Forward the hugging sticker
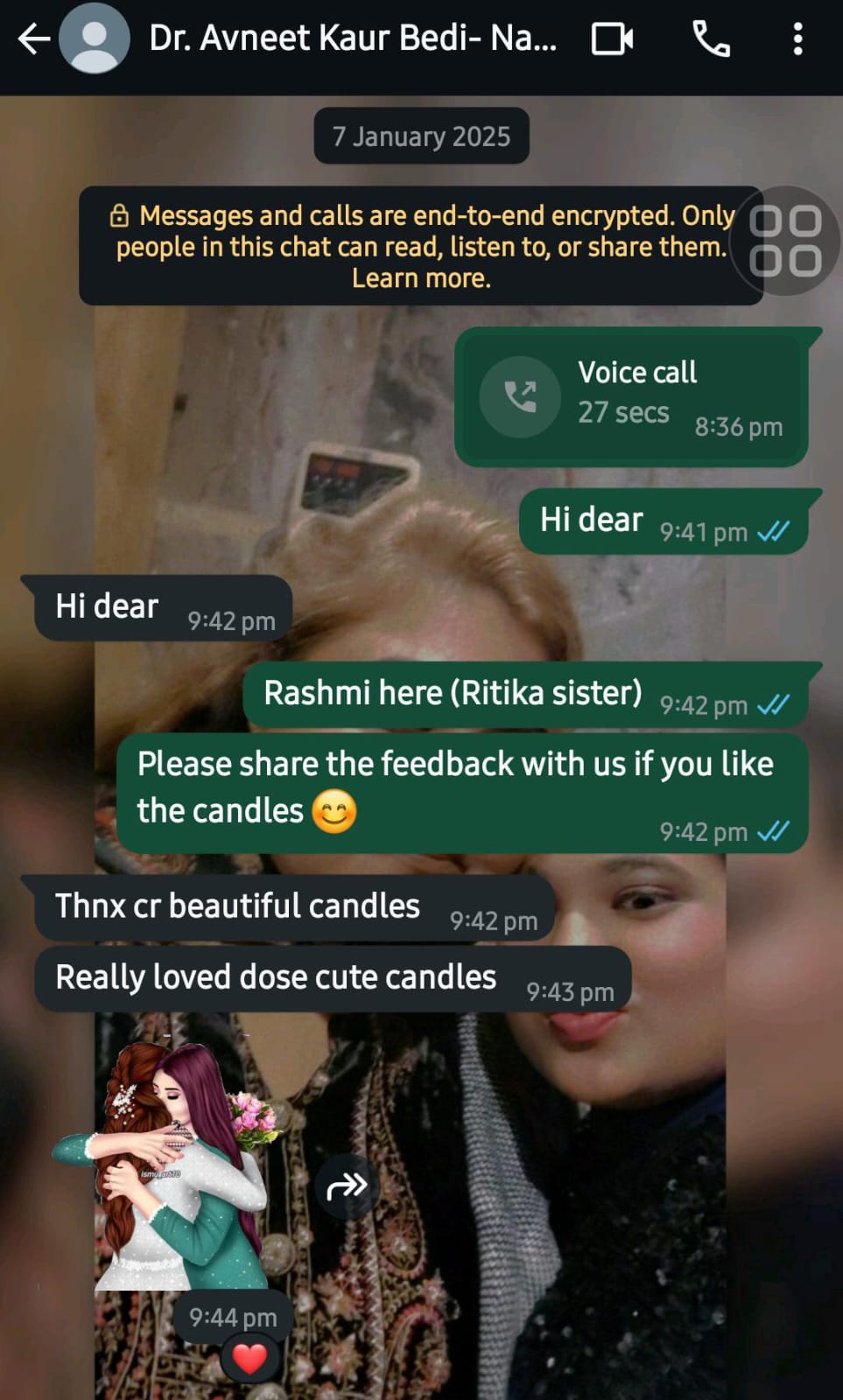The width and height of the screenshot is (843, 1400). click(x=347, y=1186)
